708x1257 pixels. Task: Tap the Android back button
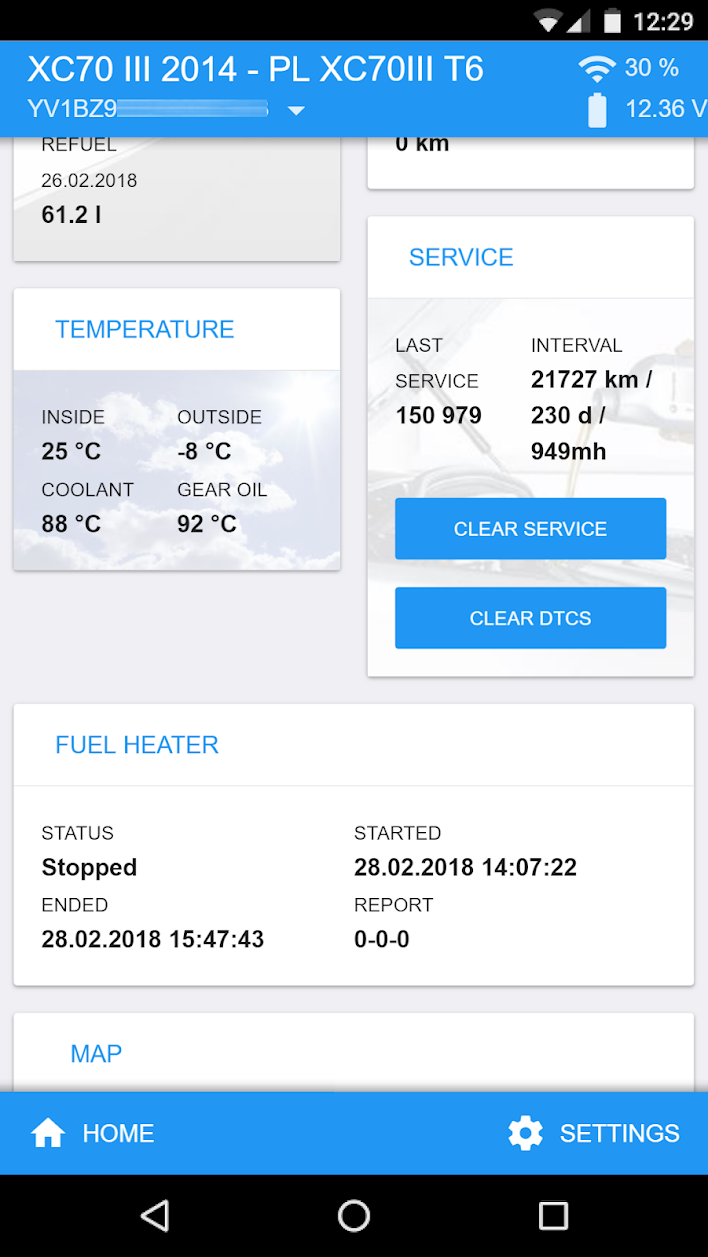[x=154, y=1215]
